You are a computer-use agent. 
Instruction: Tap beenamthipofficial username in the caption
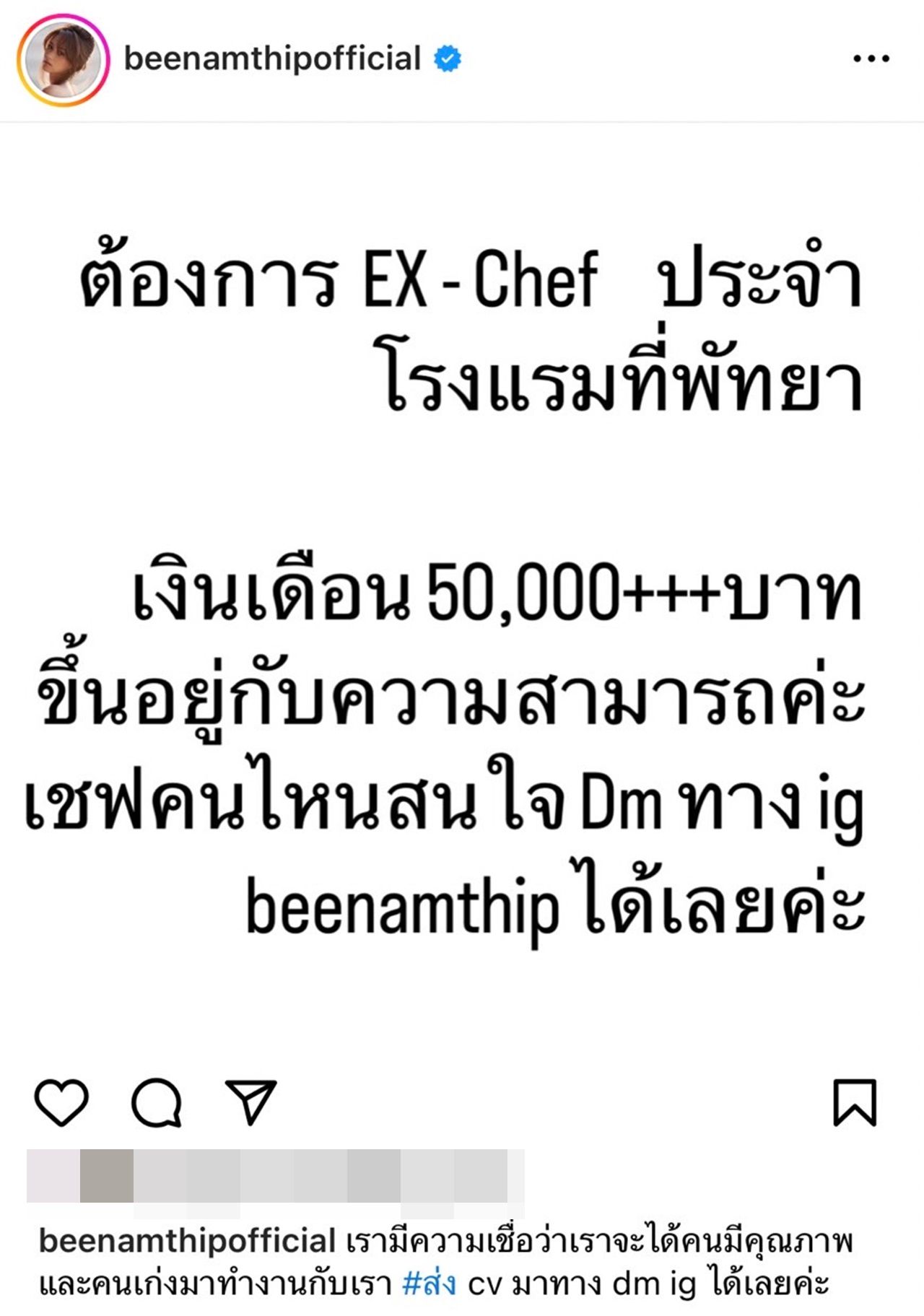187,1242
